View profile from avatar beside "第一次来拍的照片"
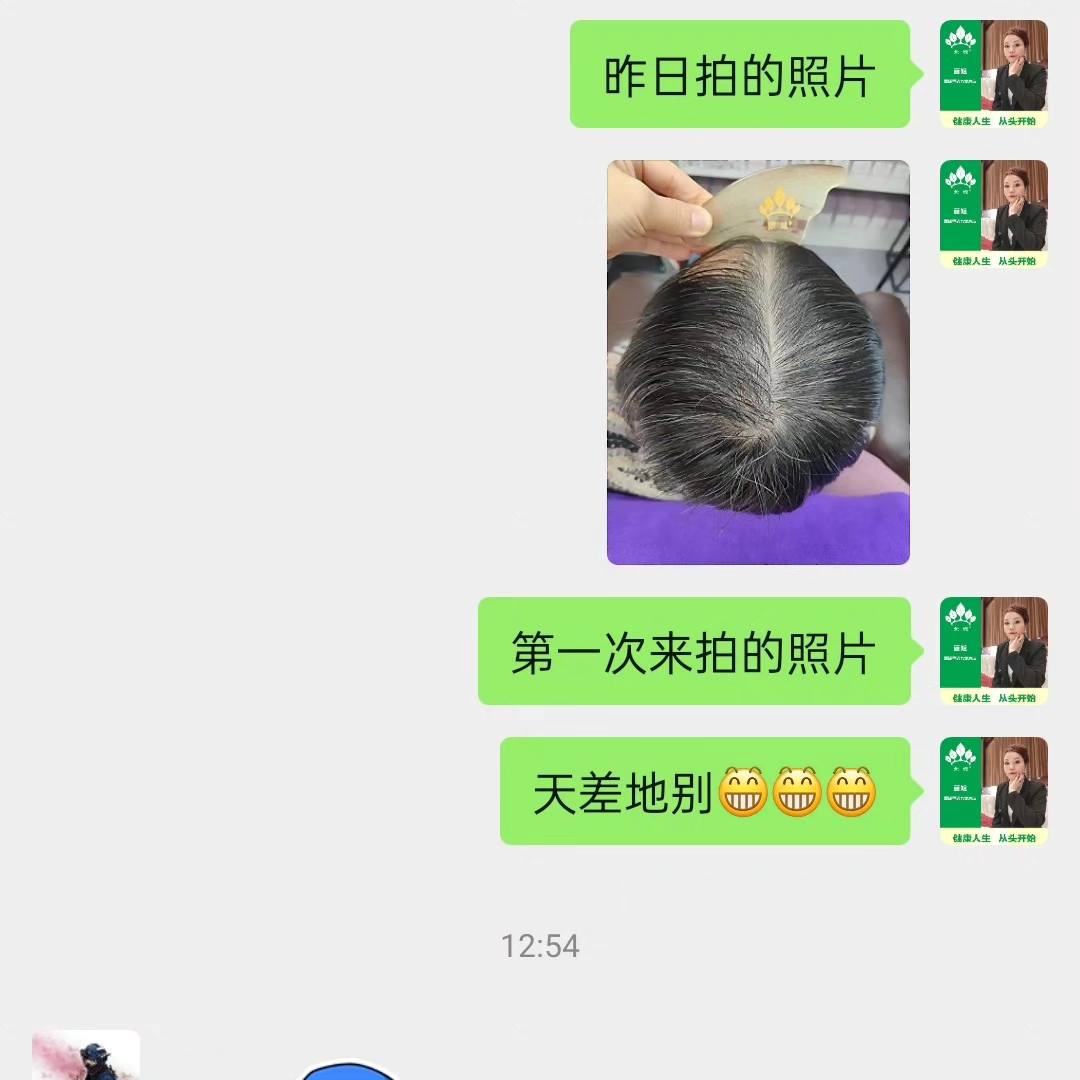 tap(993, 651)
